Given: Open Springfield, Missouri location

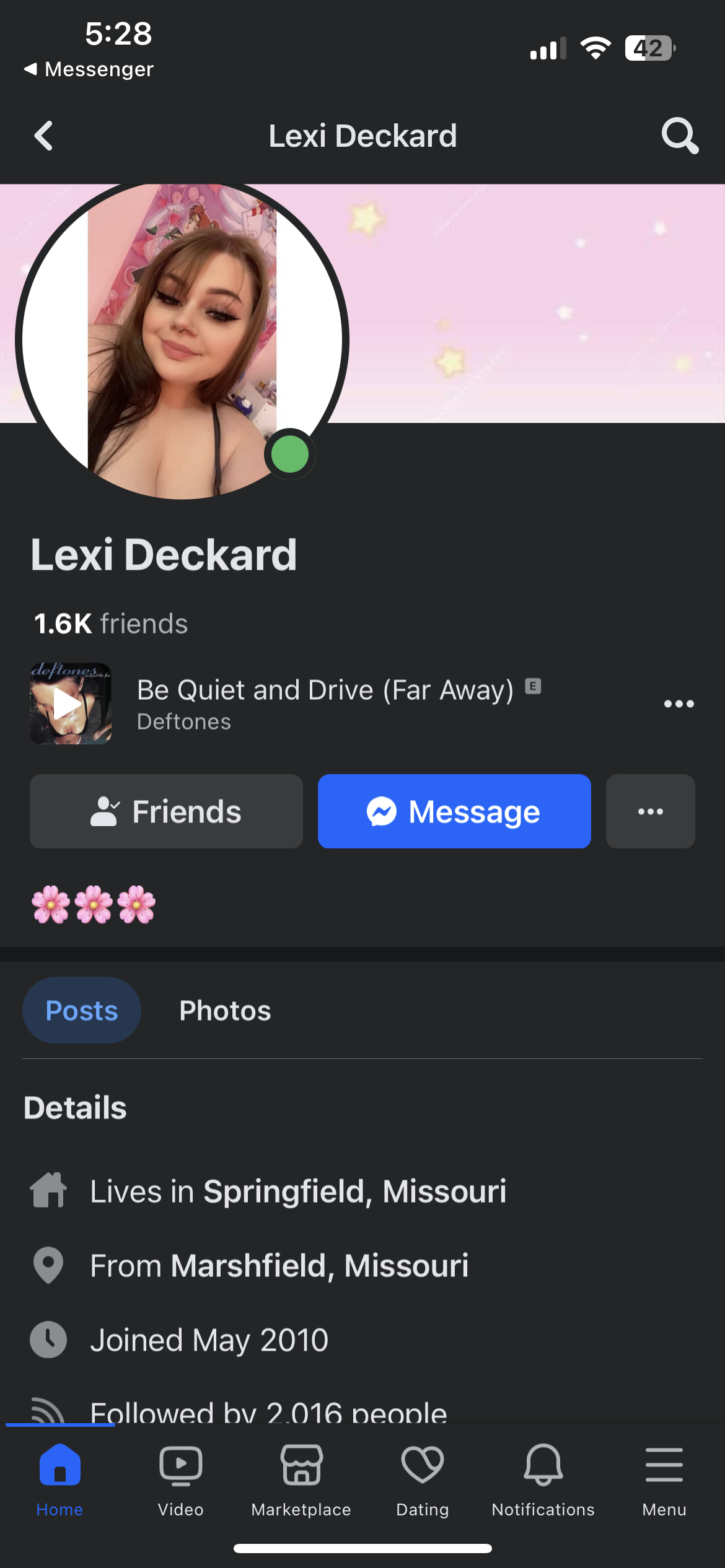Looking at the screenshot, I should [354, 1191].
